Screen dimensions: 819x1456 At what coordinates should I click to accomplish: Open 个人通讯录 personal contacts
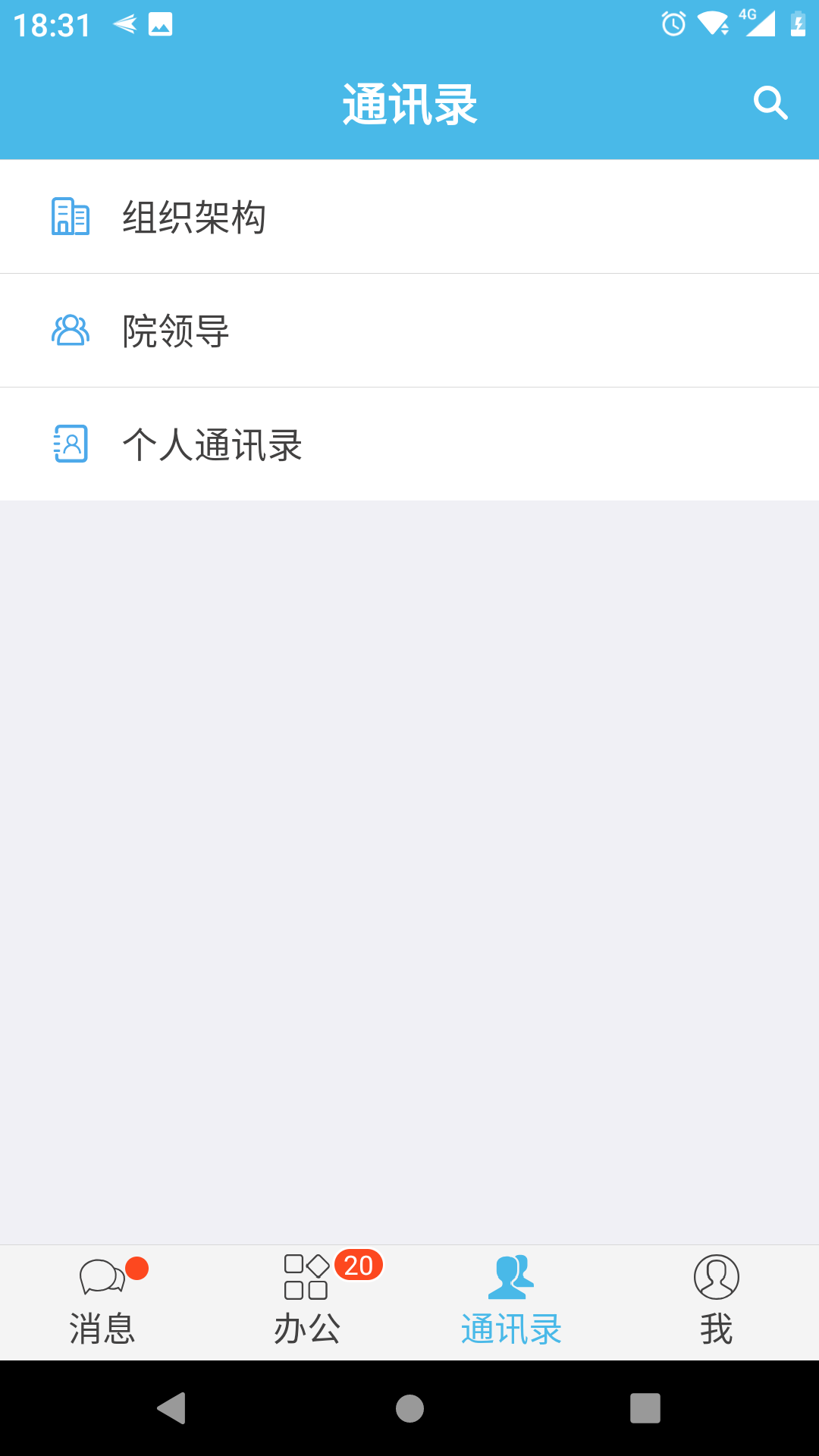pos(409,444)
